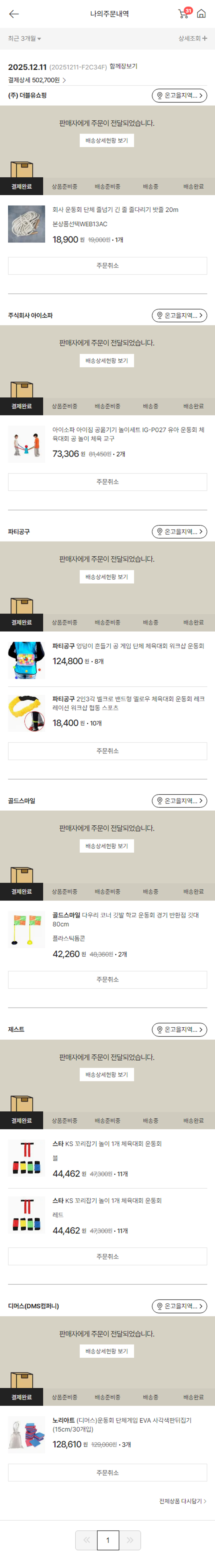Expand 상세조회 search options

point(193,38)
